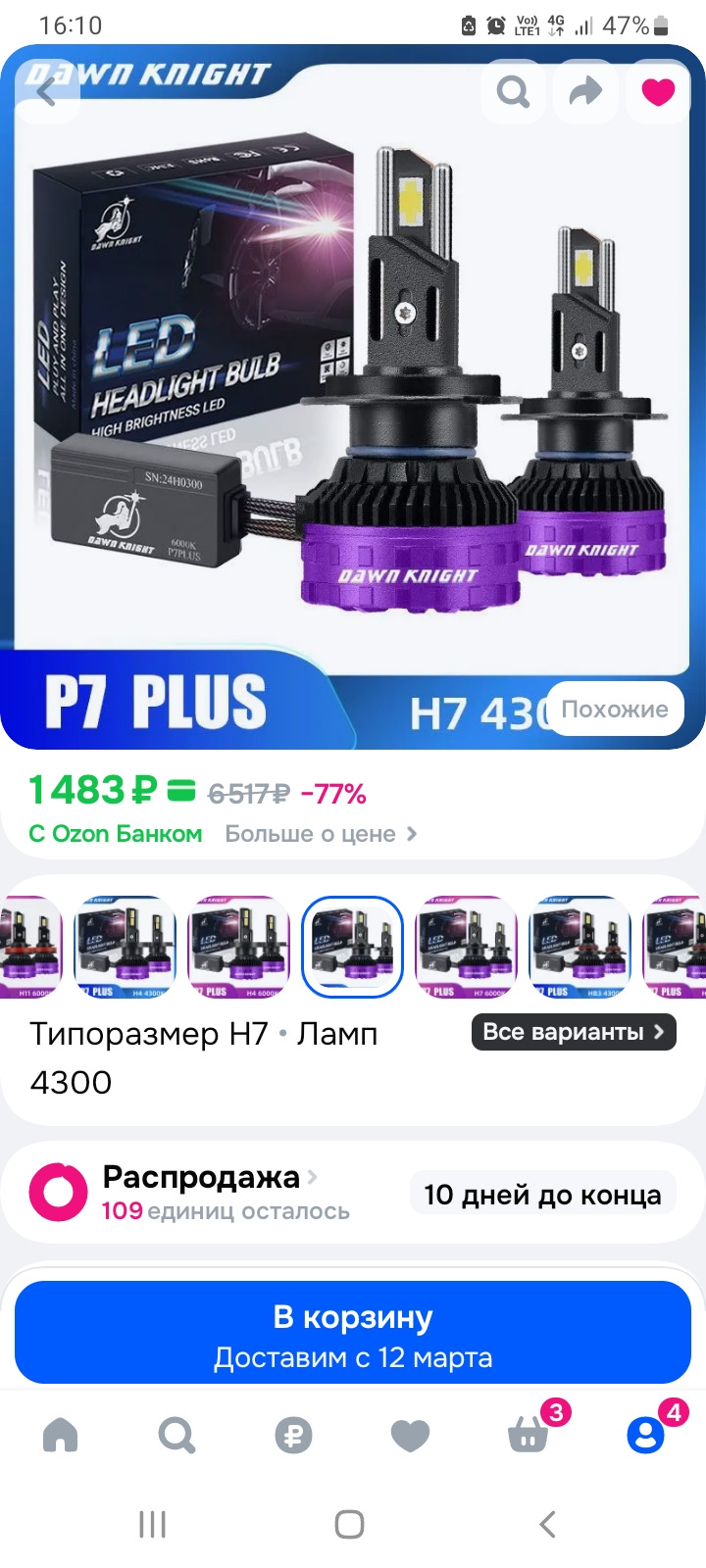This screenshot has width=706, height=1568.
Task: Open the cart tab with 3 items
Action: 529,1436
